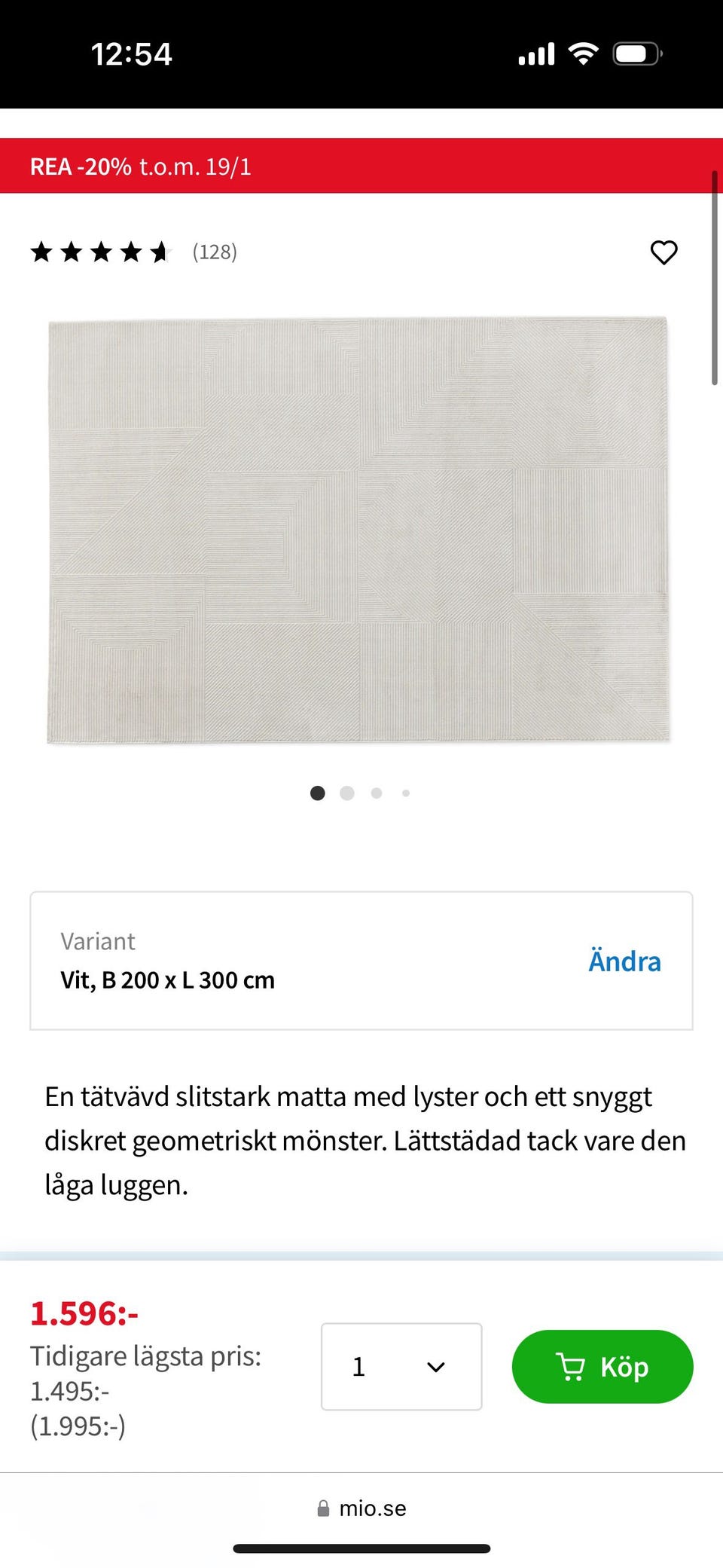The width and height of the screenshot is (723, 1568).
Task: Tap the lock icon next to mio.se
Action: (322, 1508)
